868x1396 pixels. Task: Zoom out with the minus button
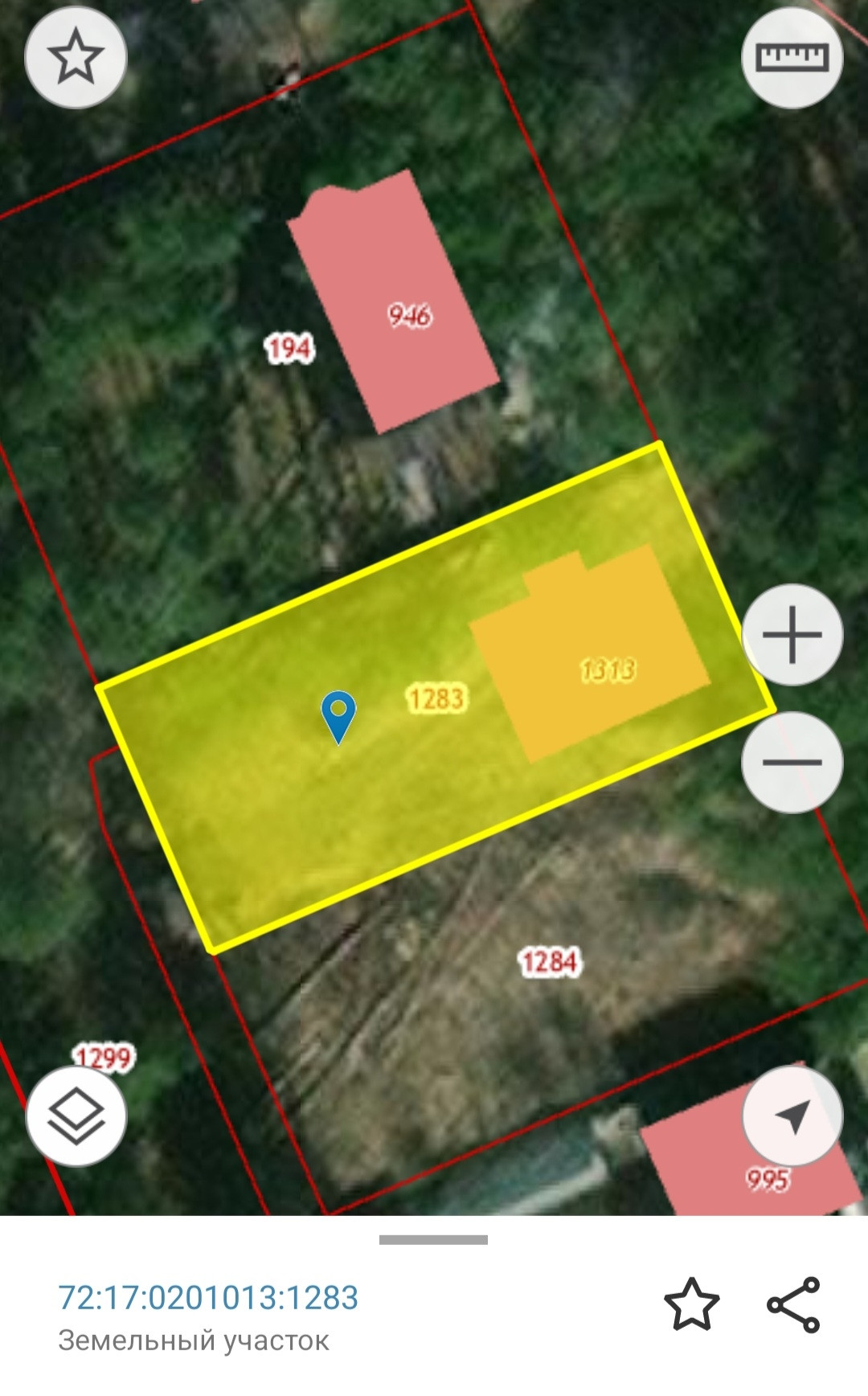(792, 762)
